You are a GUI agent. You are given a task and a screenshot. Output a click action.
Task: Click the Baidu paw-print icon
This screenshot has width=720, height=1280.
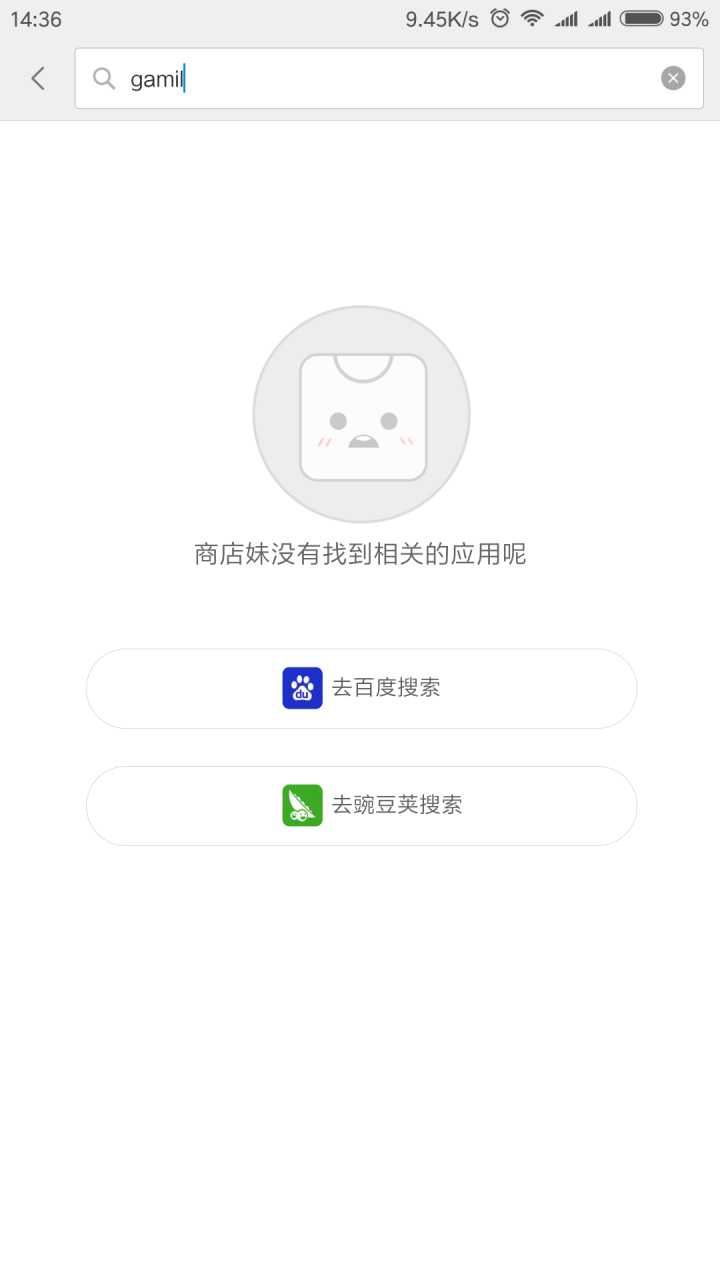[301, 687]
